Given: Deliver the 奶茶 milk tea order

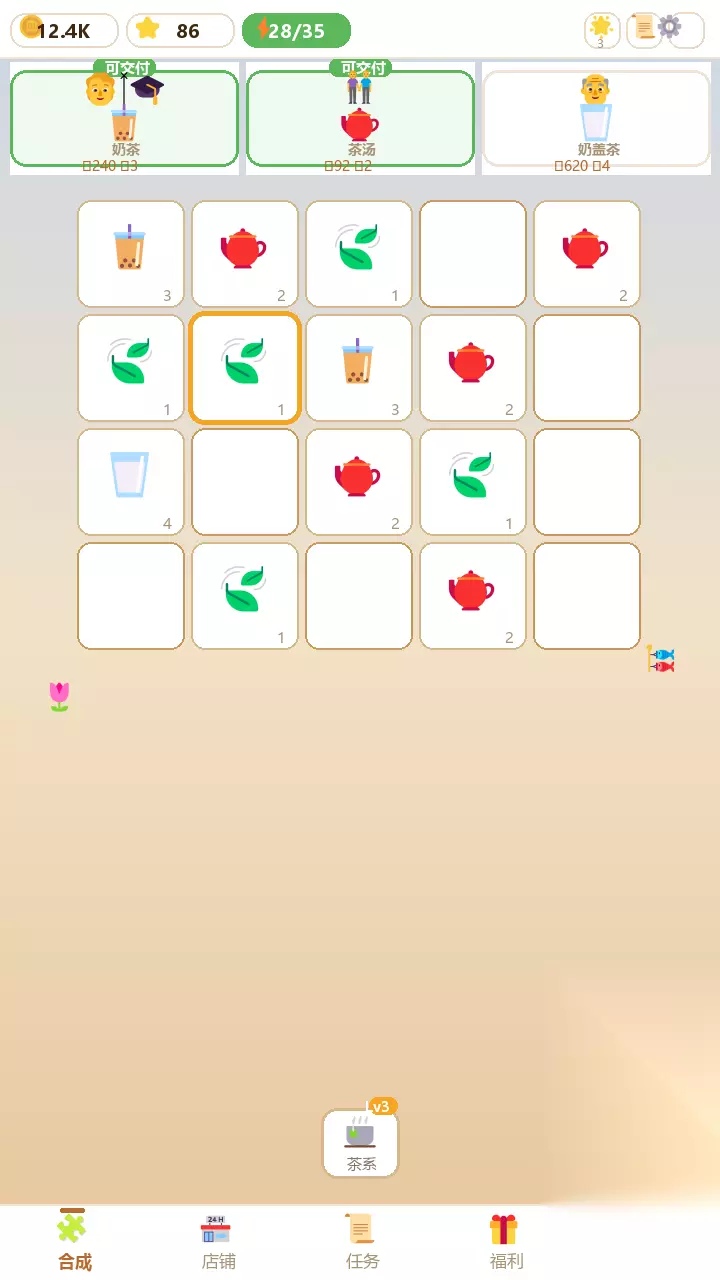Looking at the screenshot, I should (124, 118).
